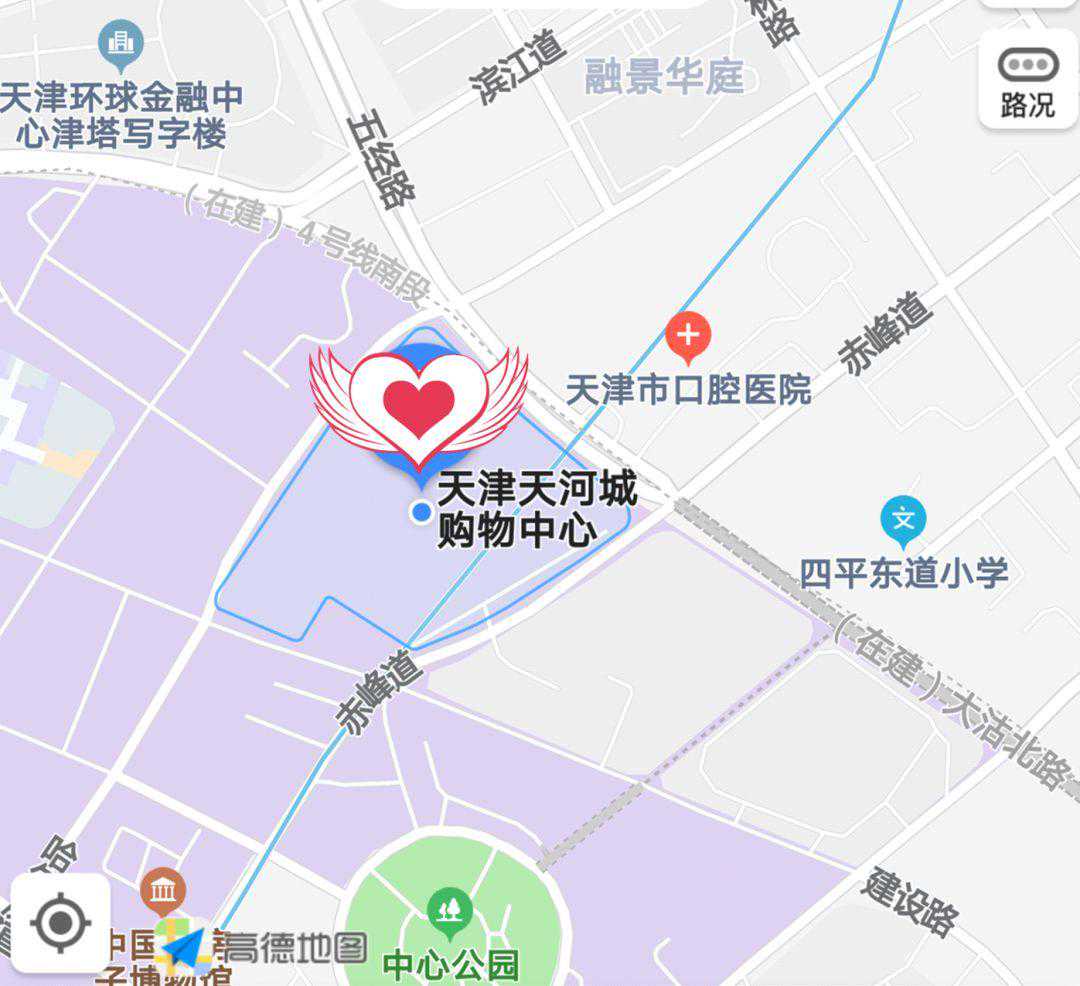Screen dimensions: 1080x986
Task: Select the 四平东道小学 school marker
Action: (903, 521)
